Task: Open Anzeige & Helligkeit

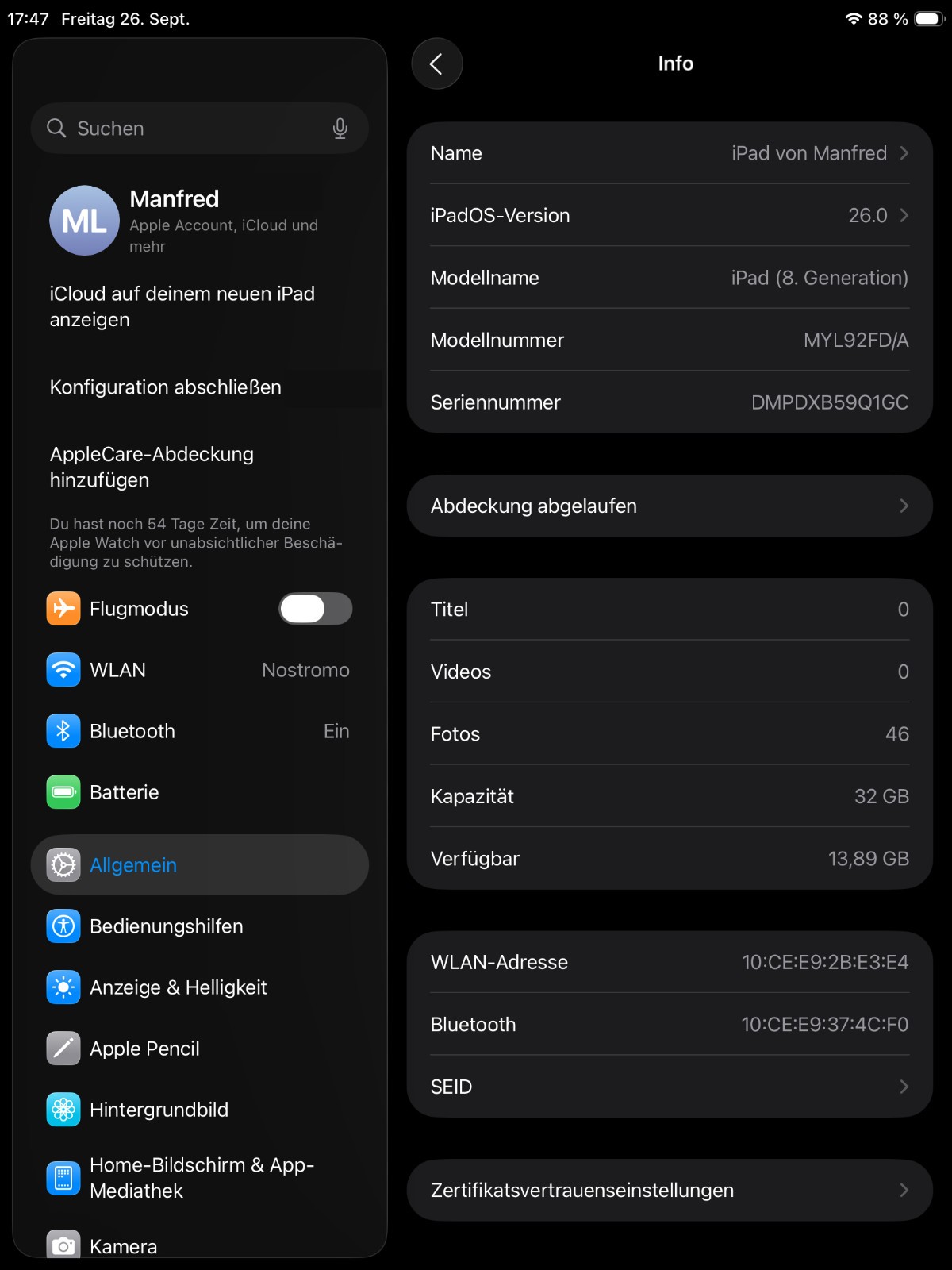Action: click(x=198, y=987)
